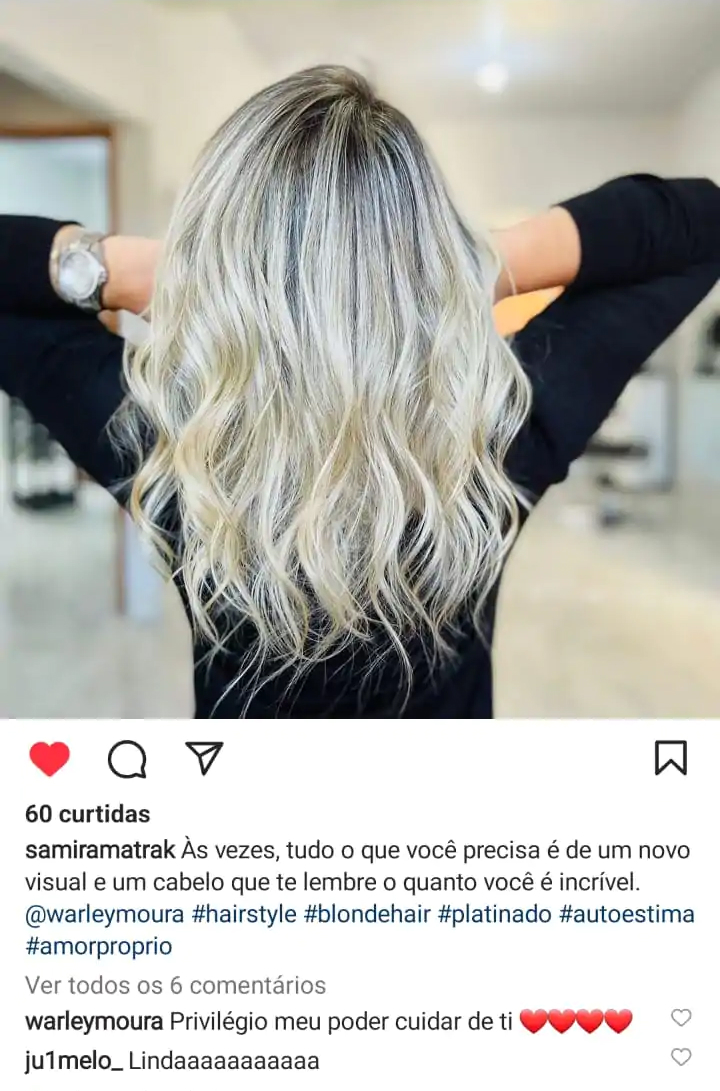Bookmark this hair post
This screenshot has height=1091, width=720.
pos(670,758)
